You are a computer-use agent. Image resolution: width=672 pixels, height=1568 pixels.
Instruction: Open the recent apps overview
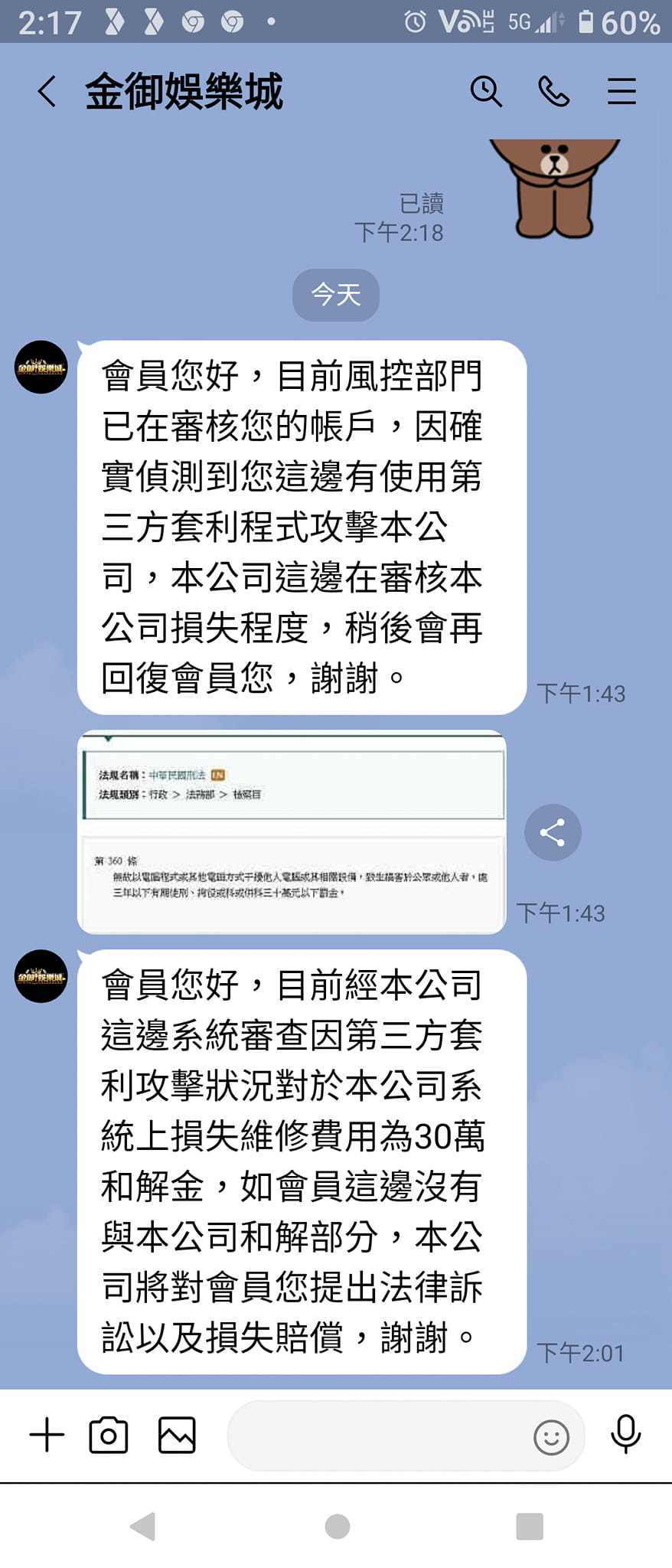pyautogui.click(x=530, y=1526)
